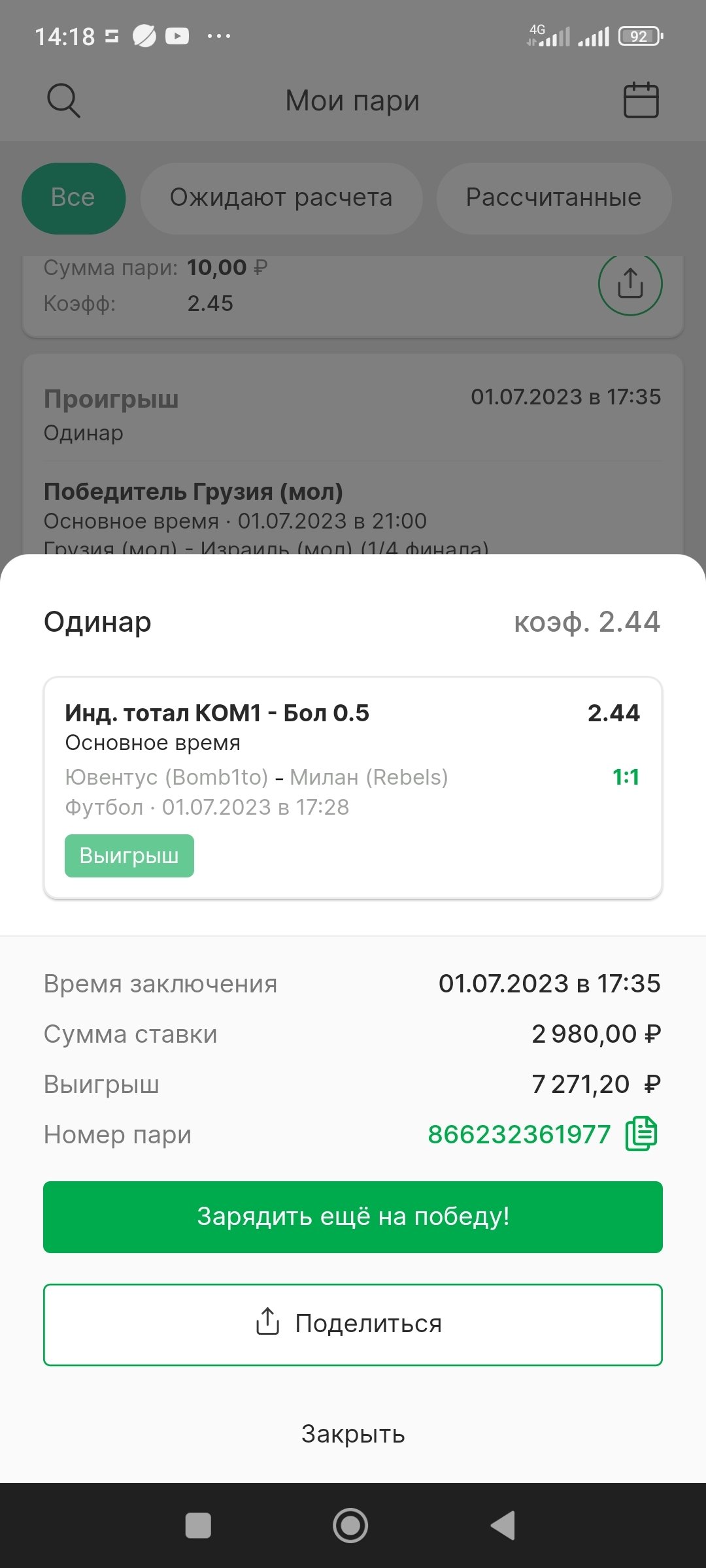Switch to 'Ожидают расчета' bets
Viewport: 706px width, 1568px height.
(x=281, y=198)
